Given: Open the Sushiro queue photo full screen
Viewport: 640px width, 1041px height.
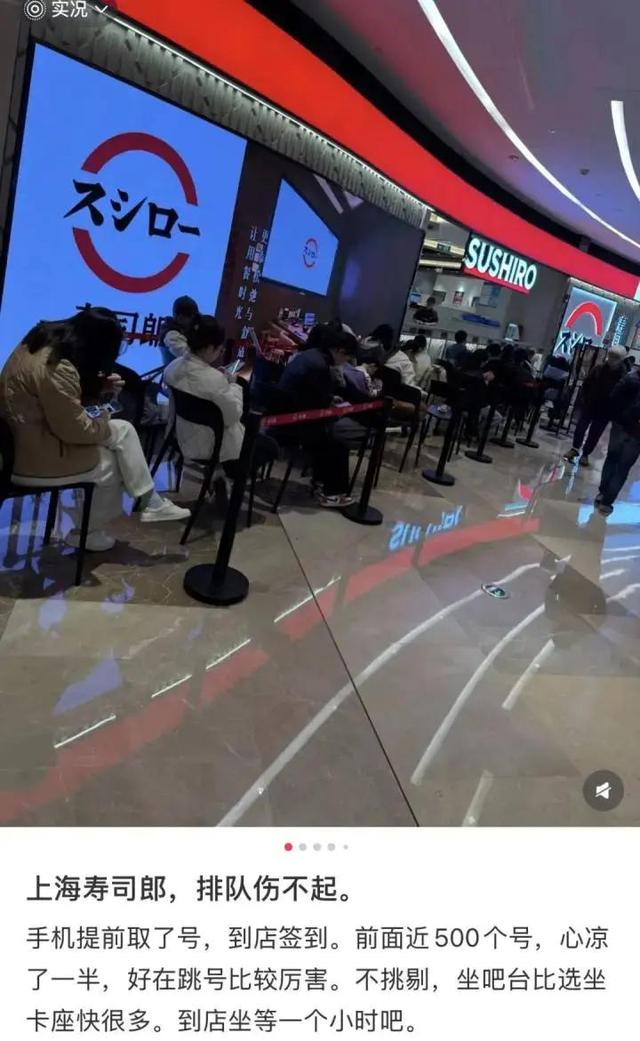Looking at the screenshot, I should click(x=320, y=413).
